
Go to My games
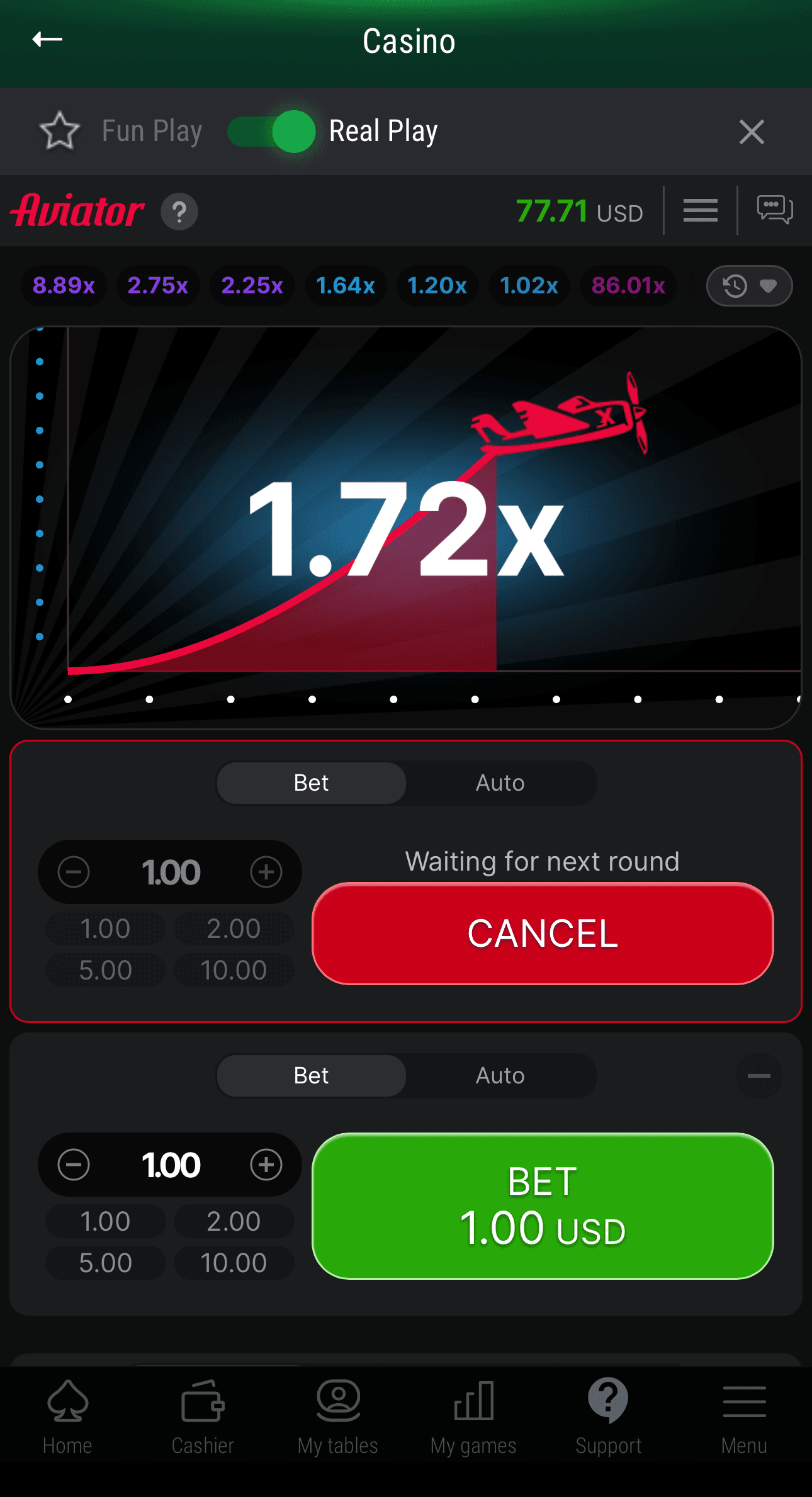coord(473,1414)
